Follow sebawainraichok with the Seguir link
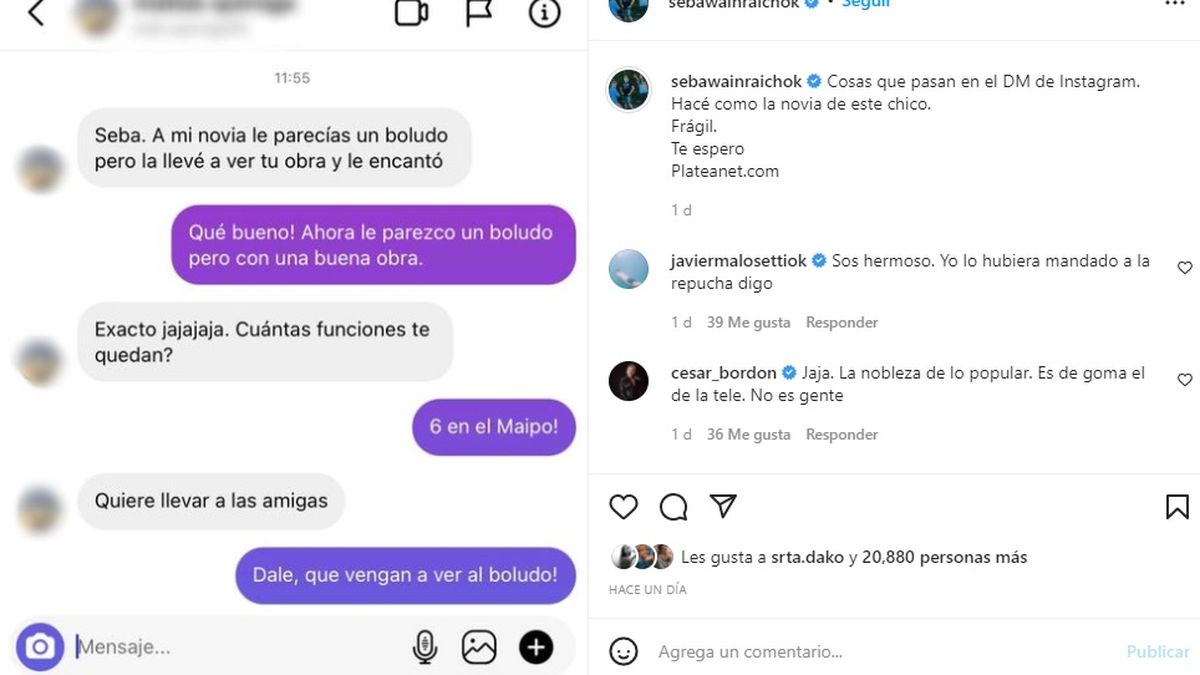Viewport: 1200px width, 675px height. click(x=866, y=4)
